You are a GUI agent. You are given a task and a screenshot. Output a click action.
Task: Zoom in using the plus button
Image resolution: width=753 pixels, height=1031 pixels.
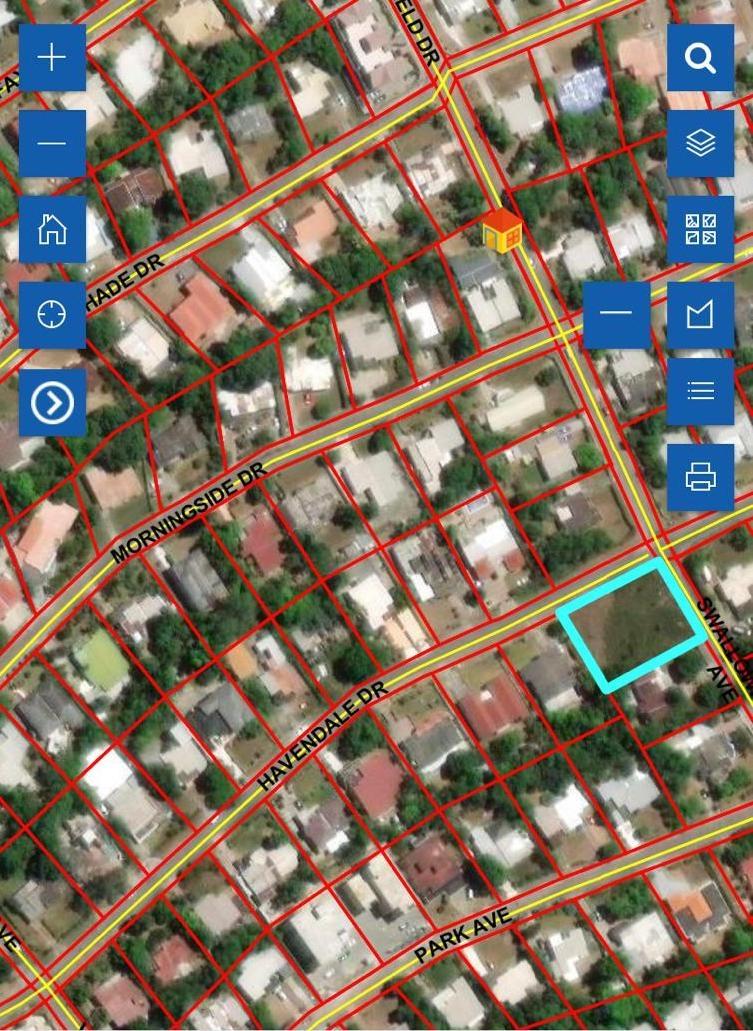[51, 57]
